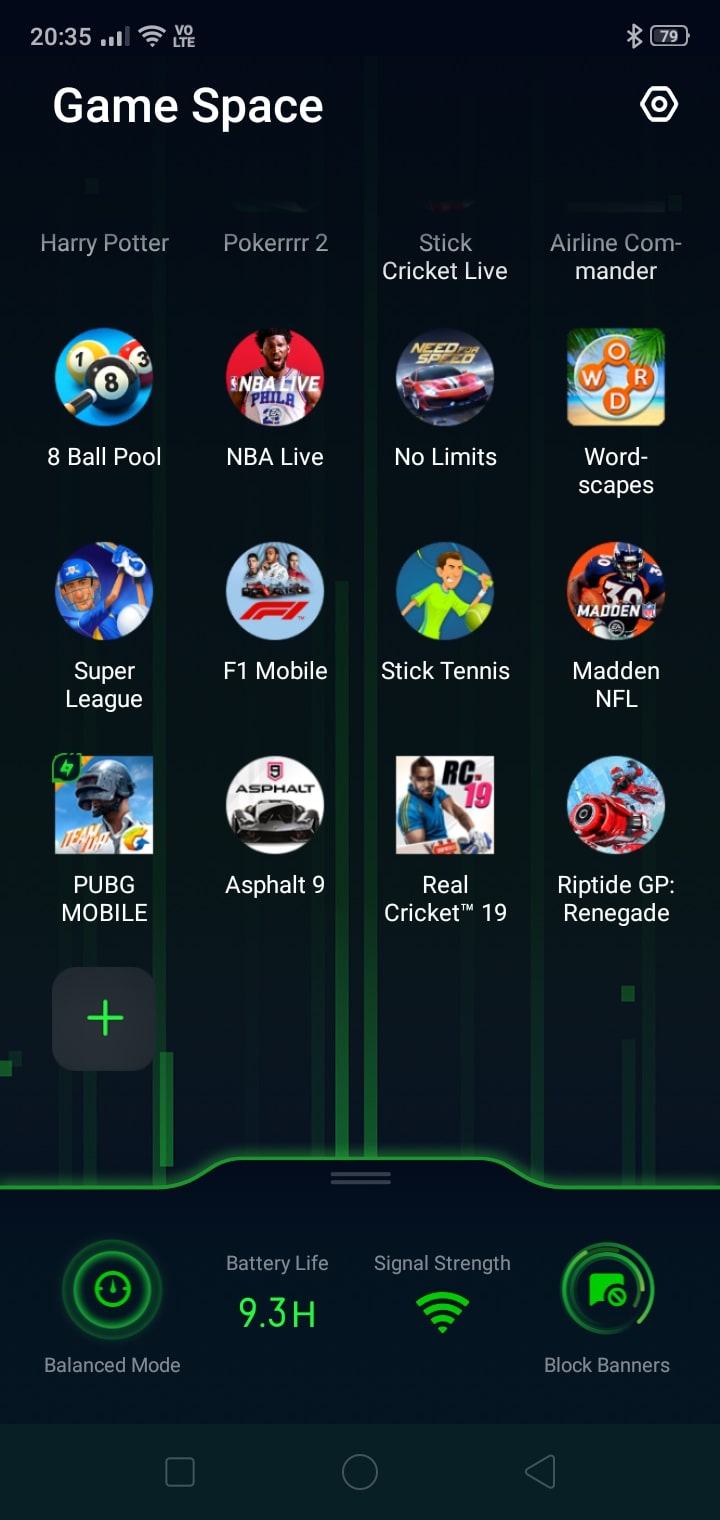Start Need for Speed No Limits
Viewport: 720px width, 1520px height.
[x=445, y=378]
